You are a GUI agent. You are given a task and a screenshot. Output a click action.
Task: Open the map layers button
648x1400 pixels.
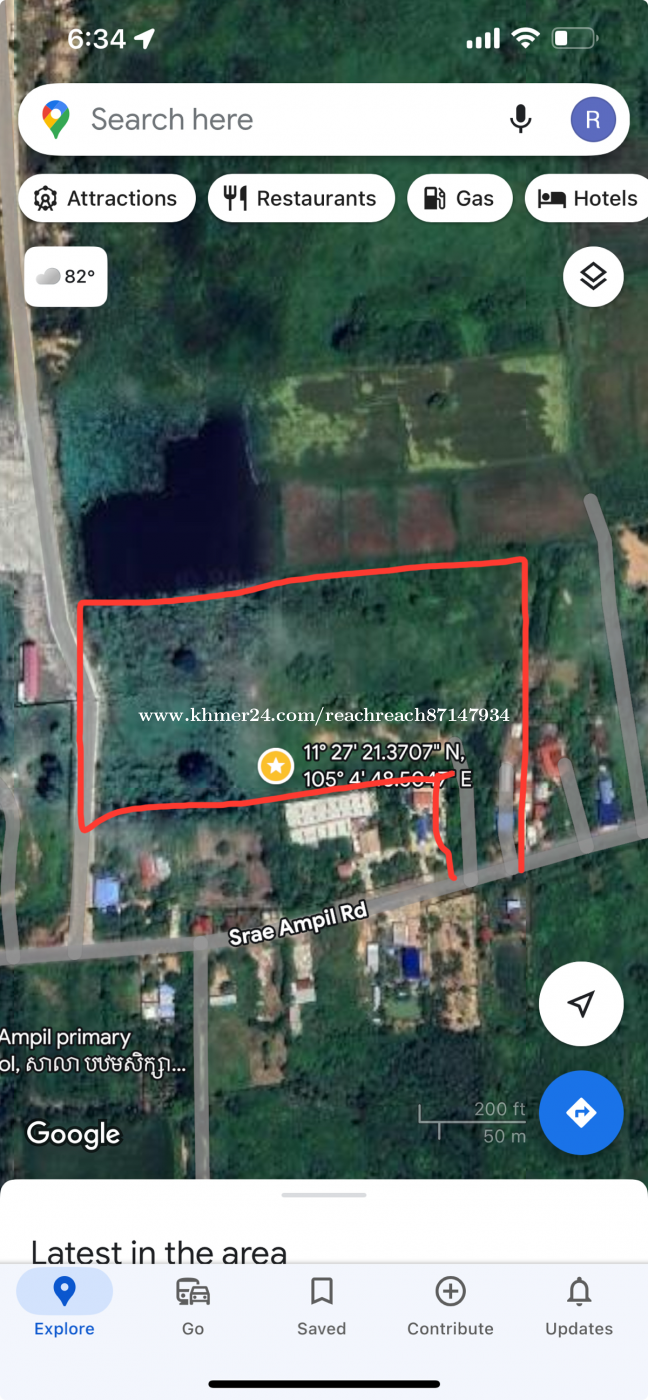tap(593, 276)
